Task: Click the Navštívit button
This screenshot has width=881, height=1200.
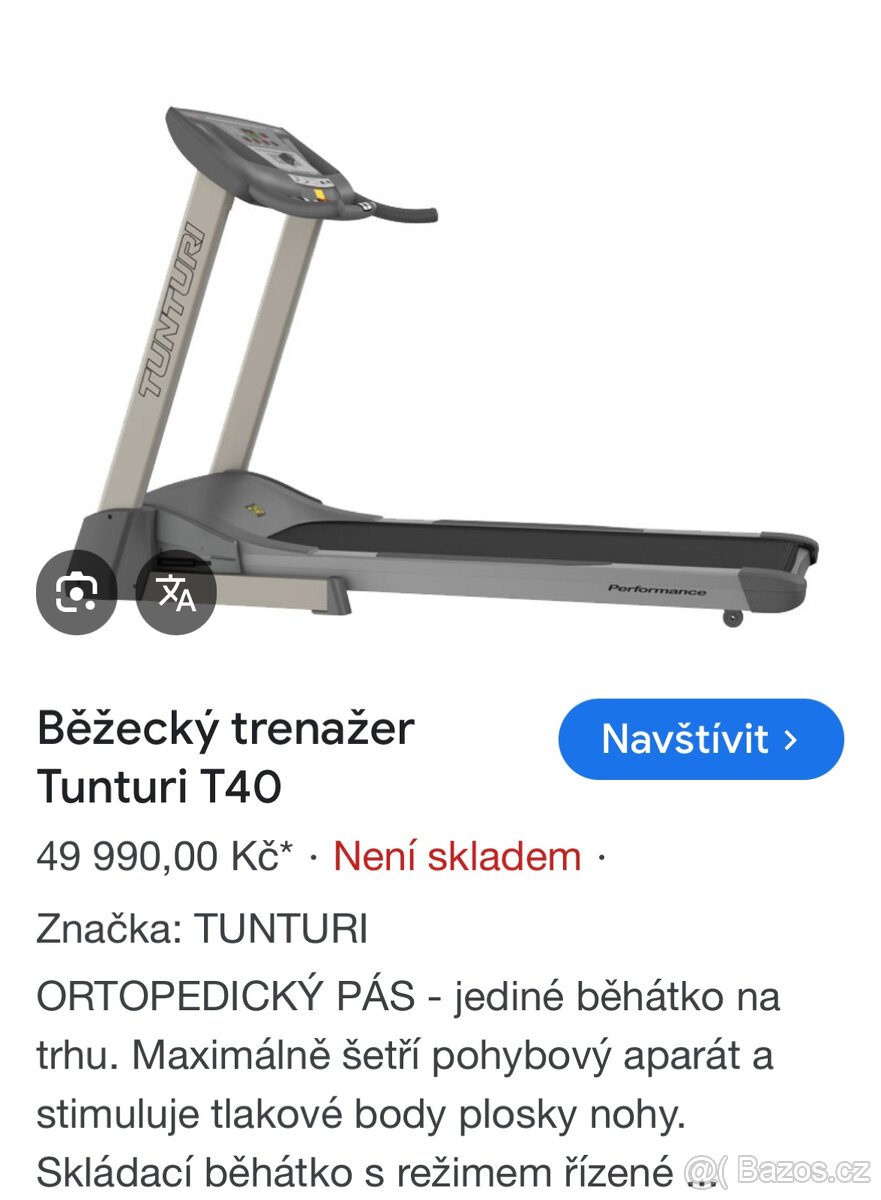Action: [700, 740]
